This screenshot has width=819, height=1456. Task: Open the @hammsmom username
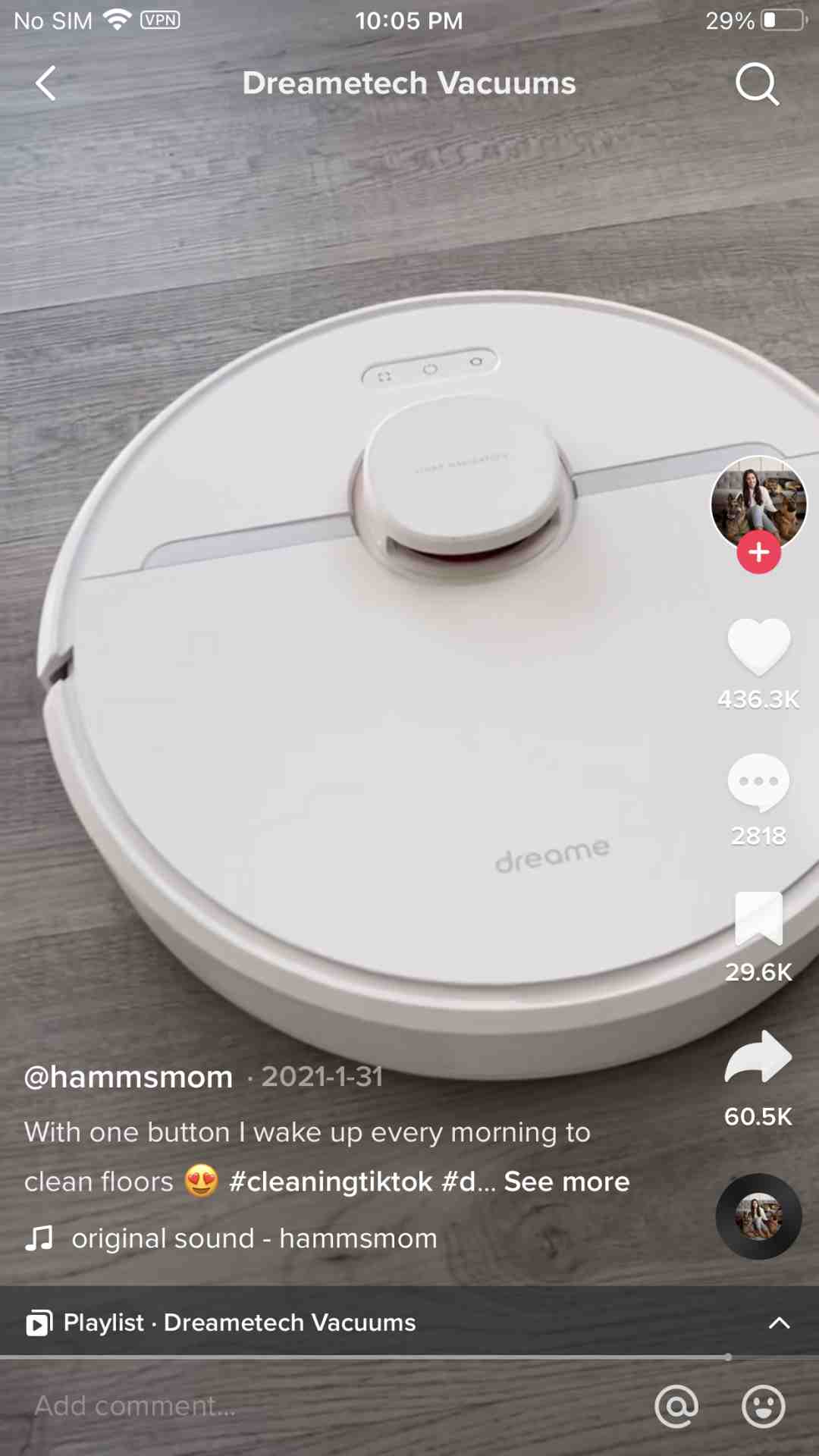pos(128,1077)
